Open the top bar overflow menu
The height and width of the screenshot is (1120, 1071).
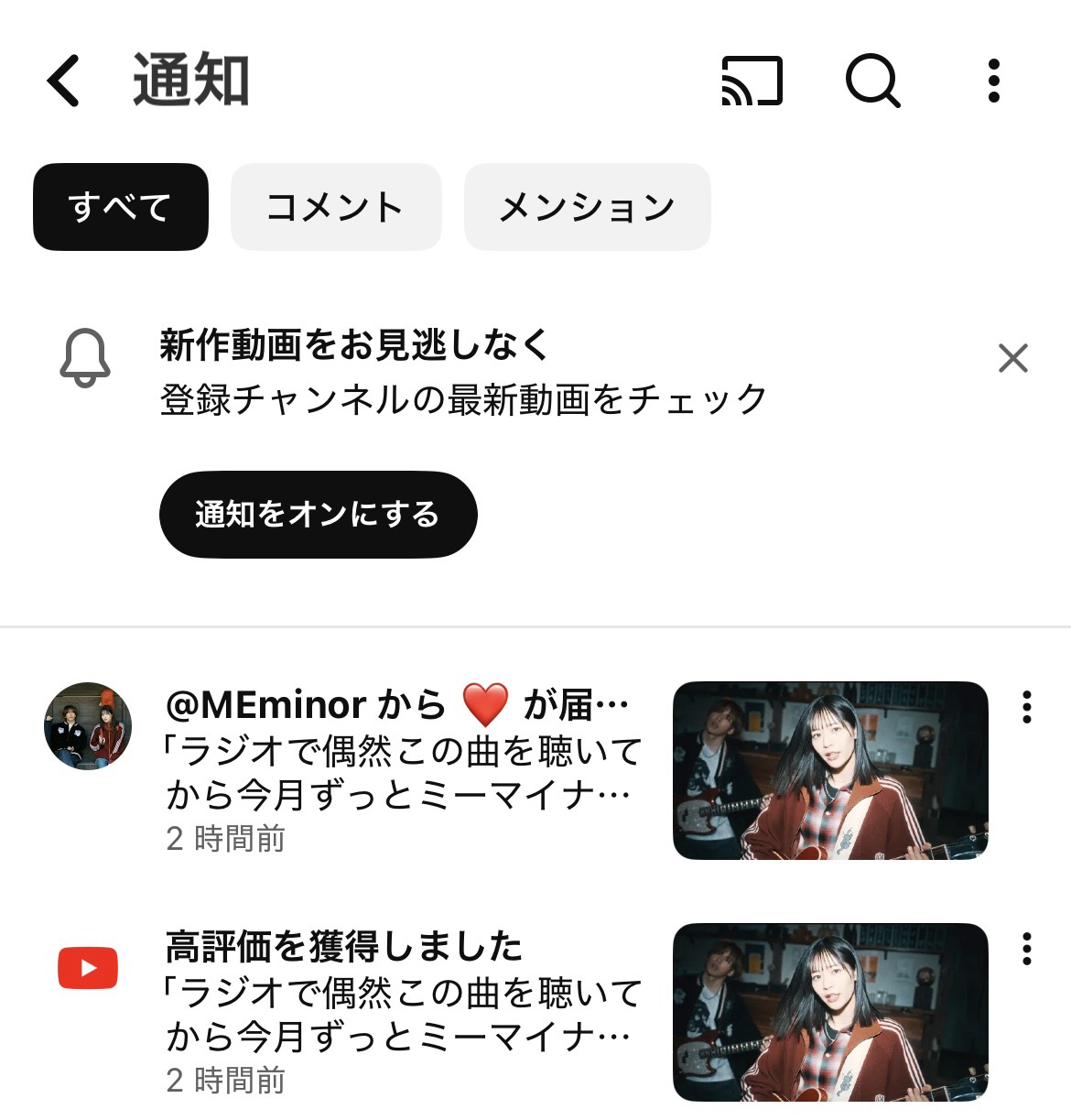click(x=994, y=81)
